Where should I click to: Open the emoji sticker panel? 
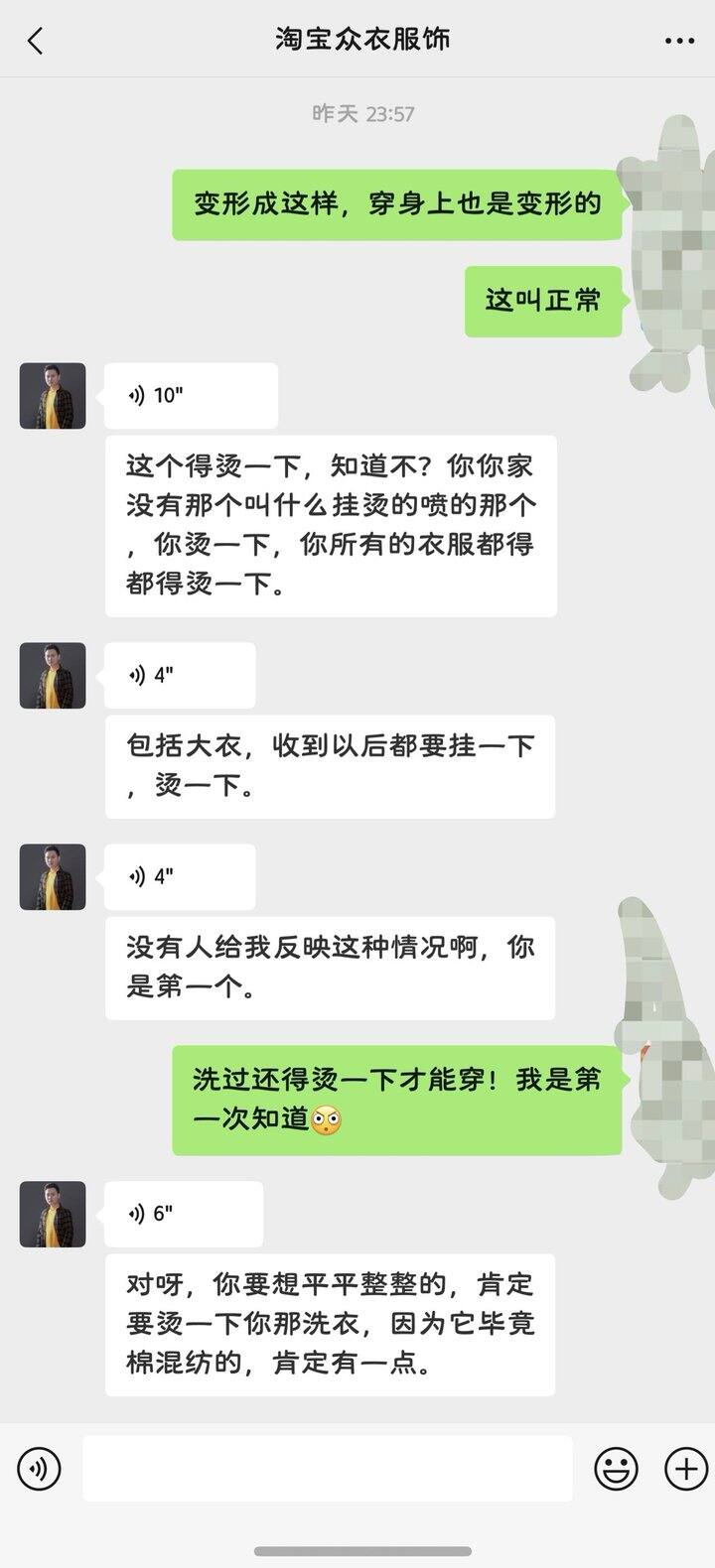coord(616,1468)
